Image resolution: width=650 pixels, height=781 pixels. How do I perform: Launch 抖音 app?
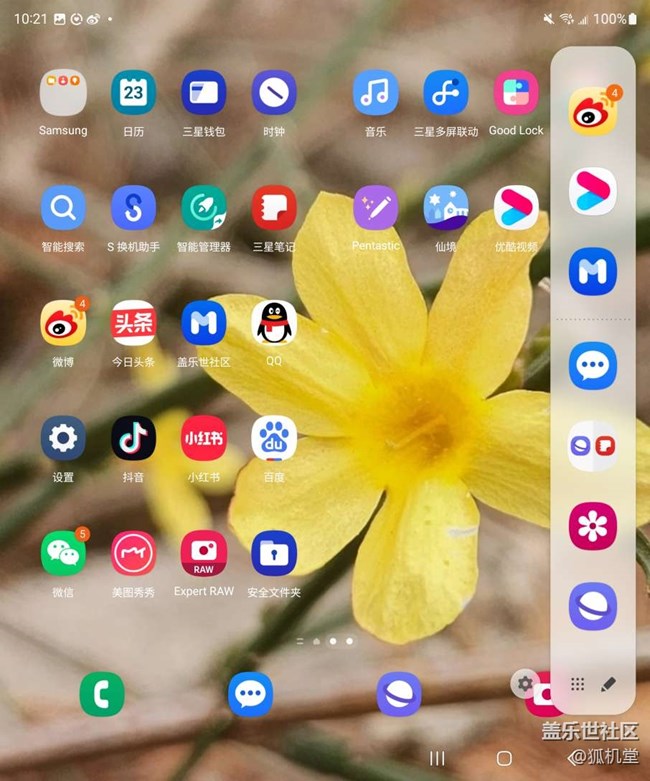(x=133, y=438)
